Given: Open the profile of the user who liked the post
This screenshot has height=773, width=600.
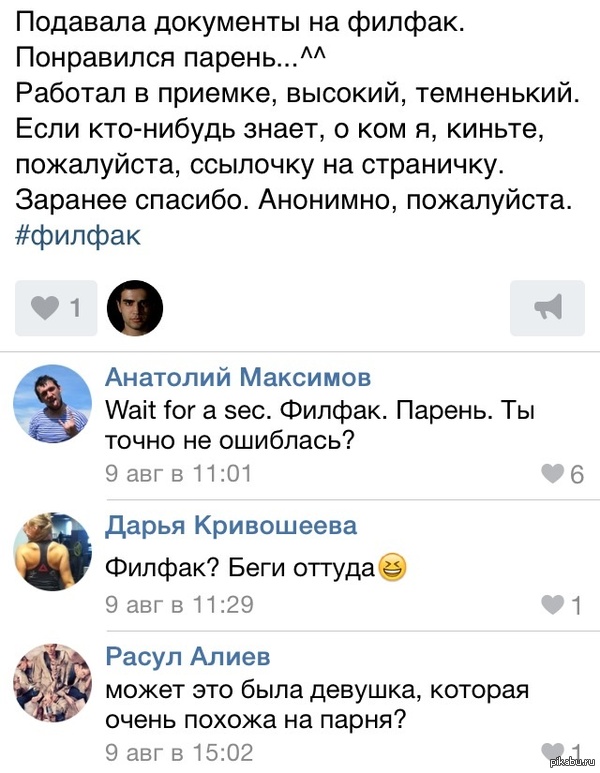Looking at the screenshot, I should [x=135, y=307].
